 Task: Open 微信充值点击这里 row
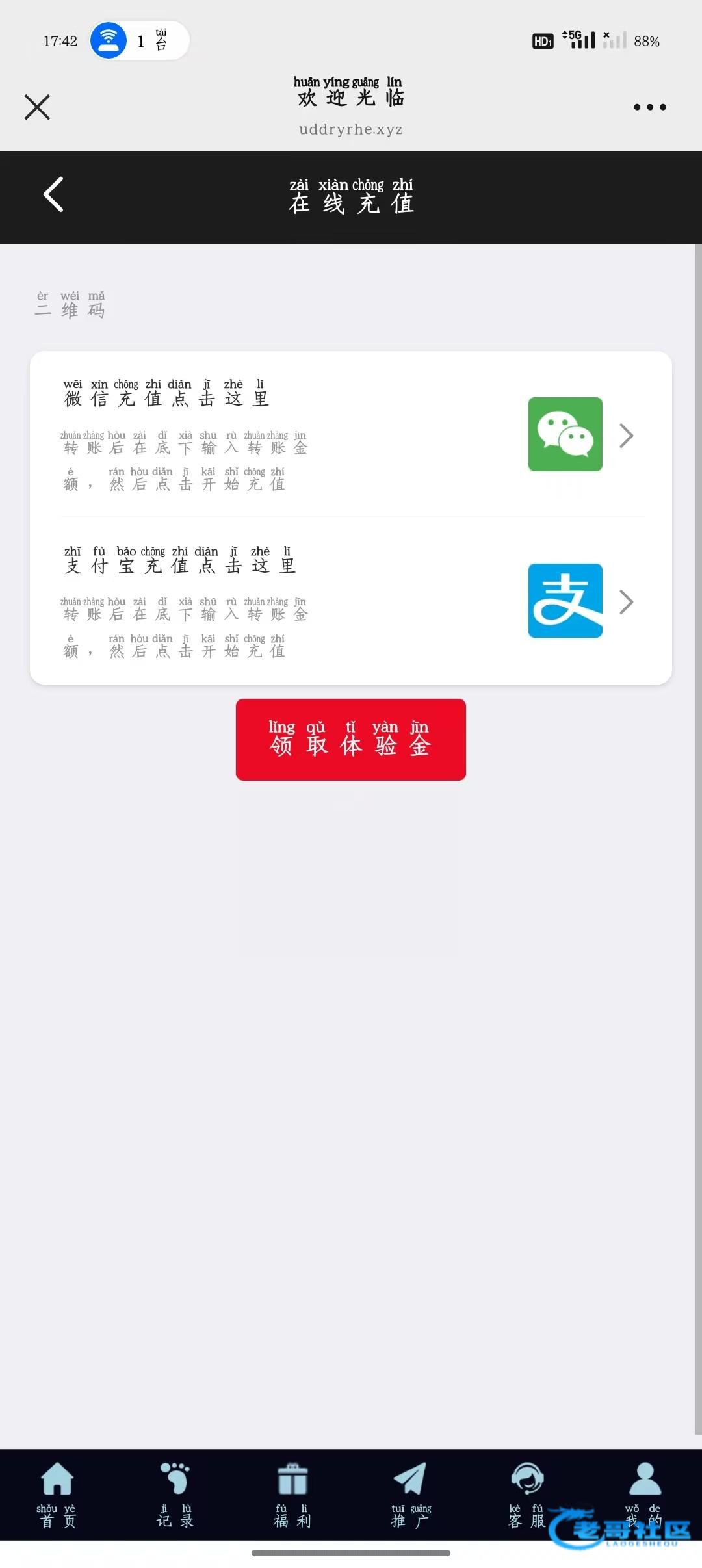351,434
